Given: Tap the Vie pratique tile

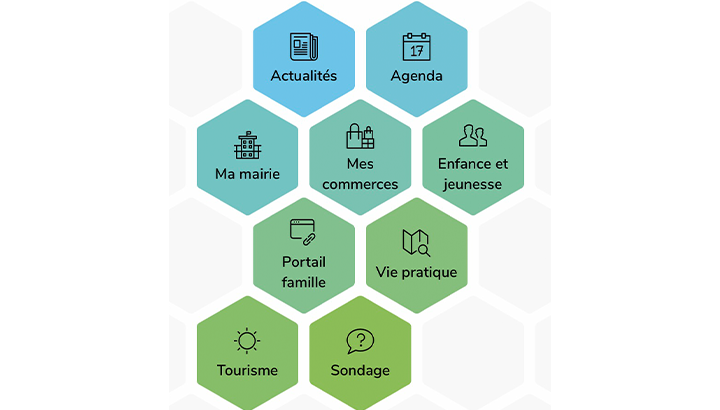Looking at the screenshot, I should pos(416,255).
